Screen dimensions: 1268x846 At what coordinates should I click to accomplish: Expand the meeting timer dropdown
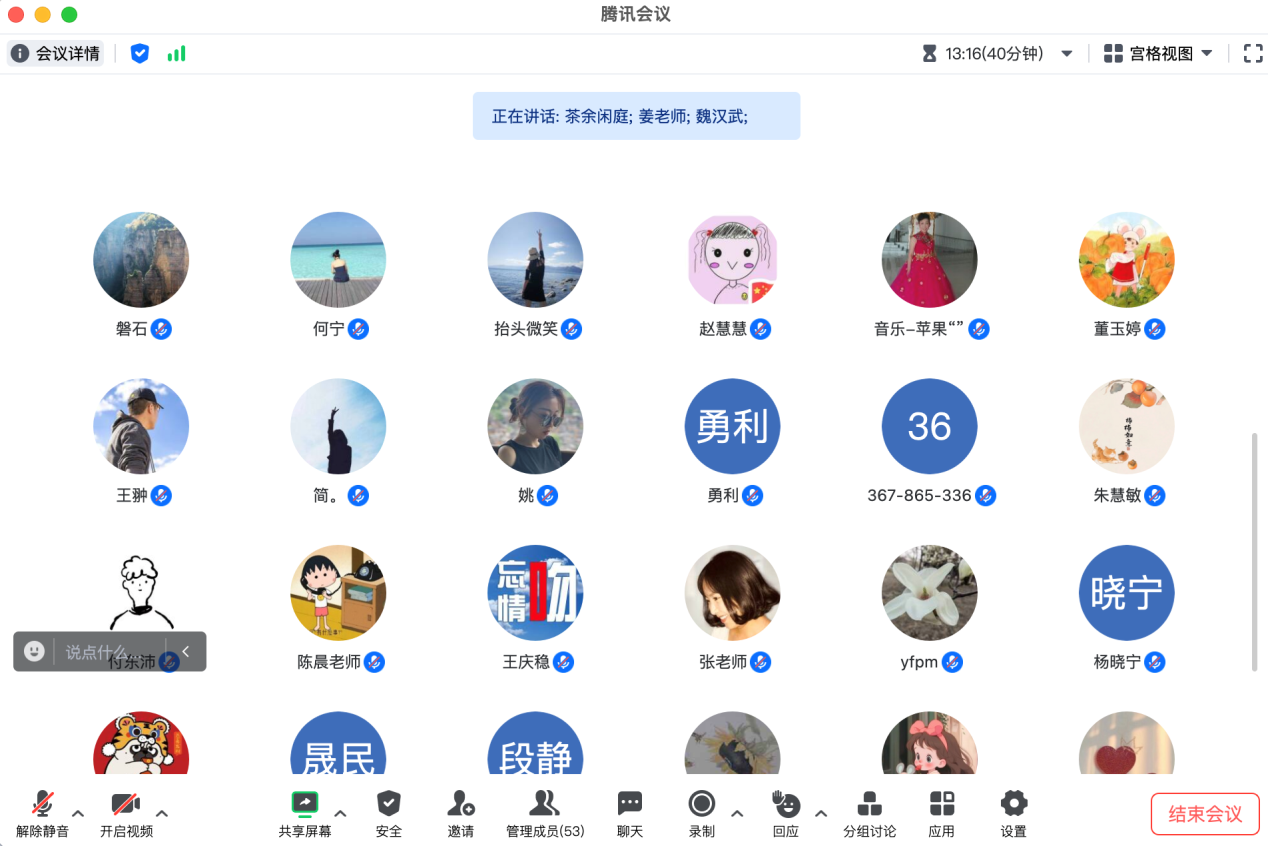(x=1067, y=54)
